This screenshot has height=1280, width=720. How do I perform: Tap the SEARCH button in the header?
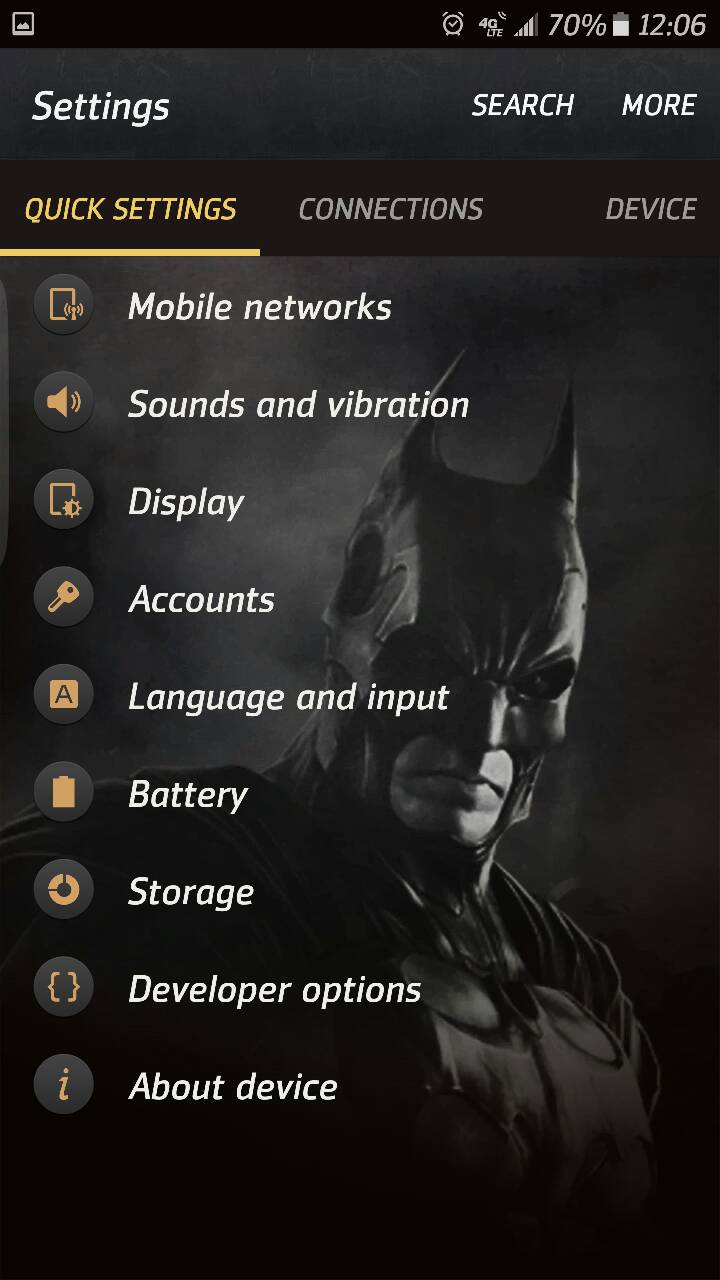click(x=522, y=105)
